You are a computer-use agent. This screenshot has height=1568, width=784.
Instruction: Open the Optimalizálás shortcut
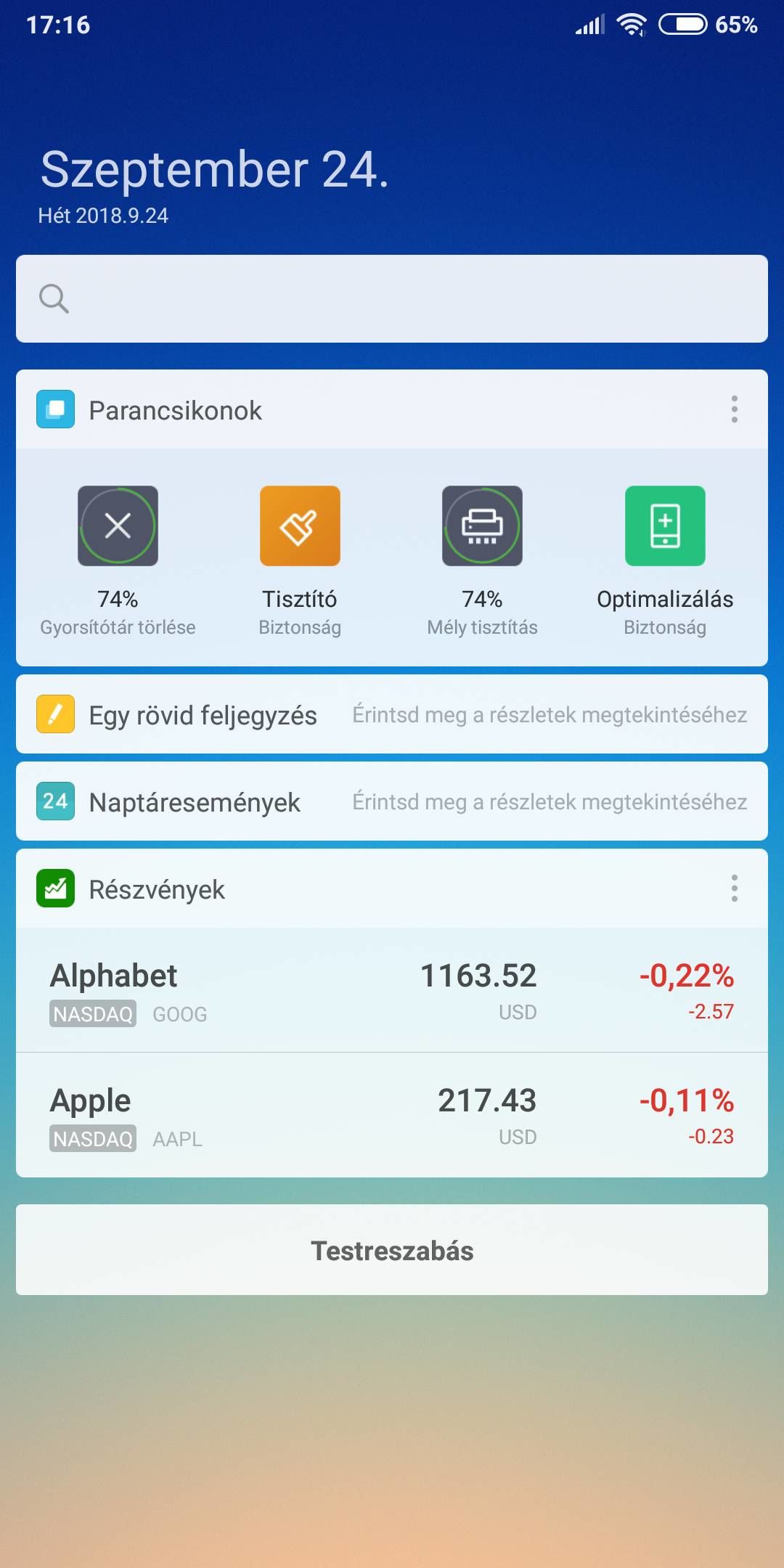pos(664,526)
